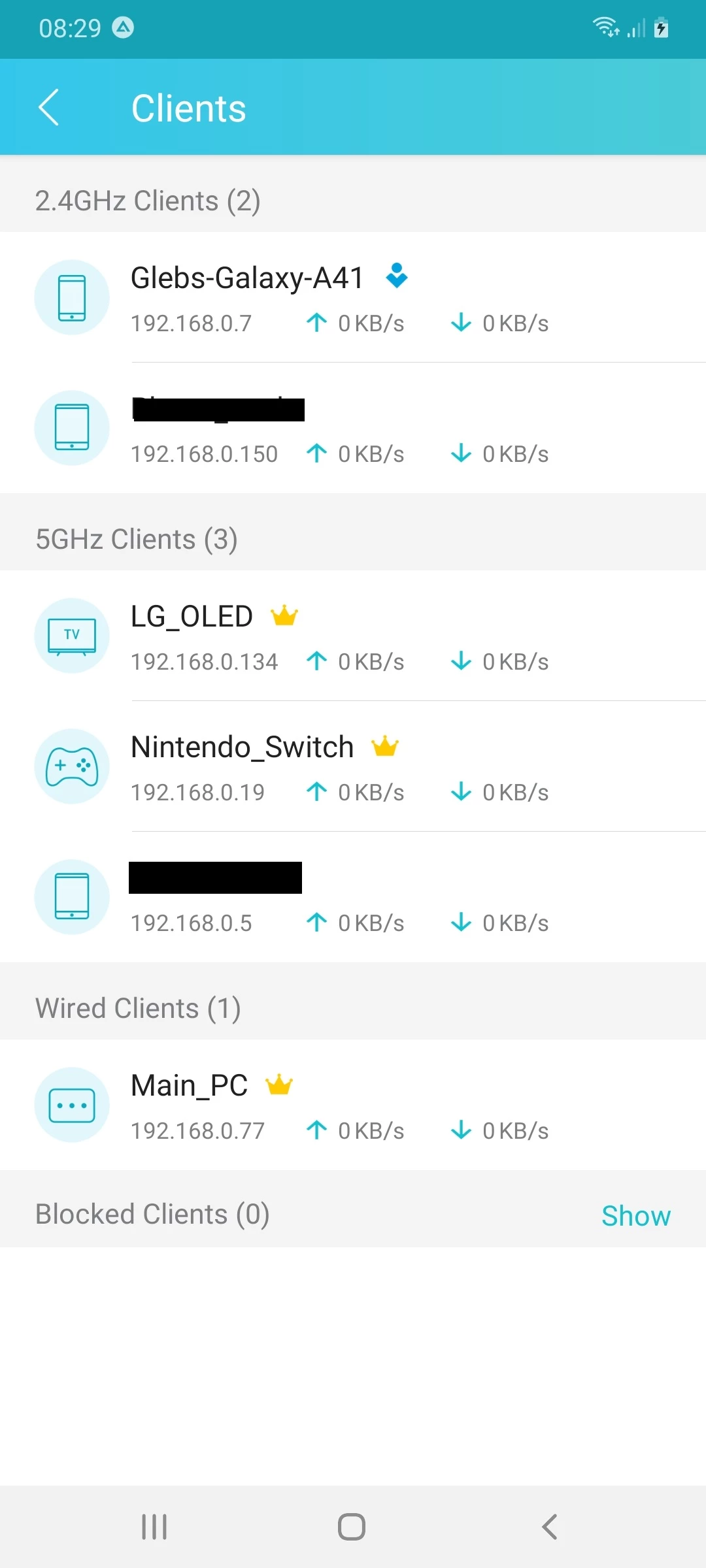
Task: Open the client with IP 192.168.0.5
Action: [x=353, y=897]
